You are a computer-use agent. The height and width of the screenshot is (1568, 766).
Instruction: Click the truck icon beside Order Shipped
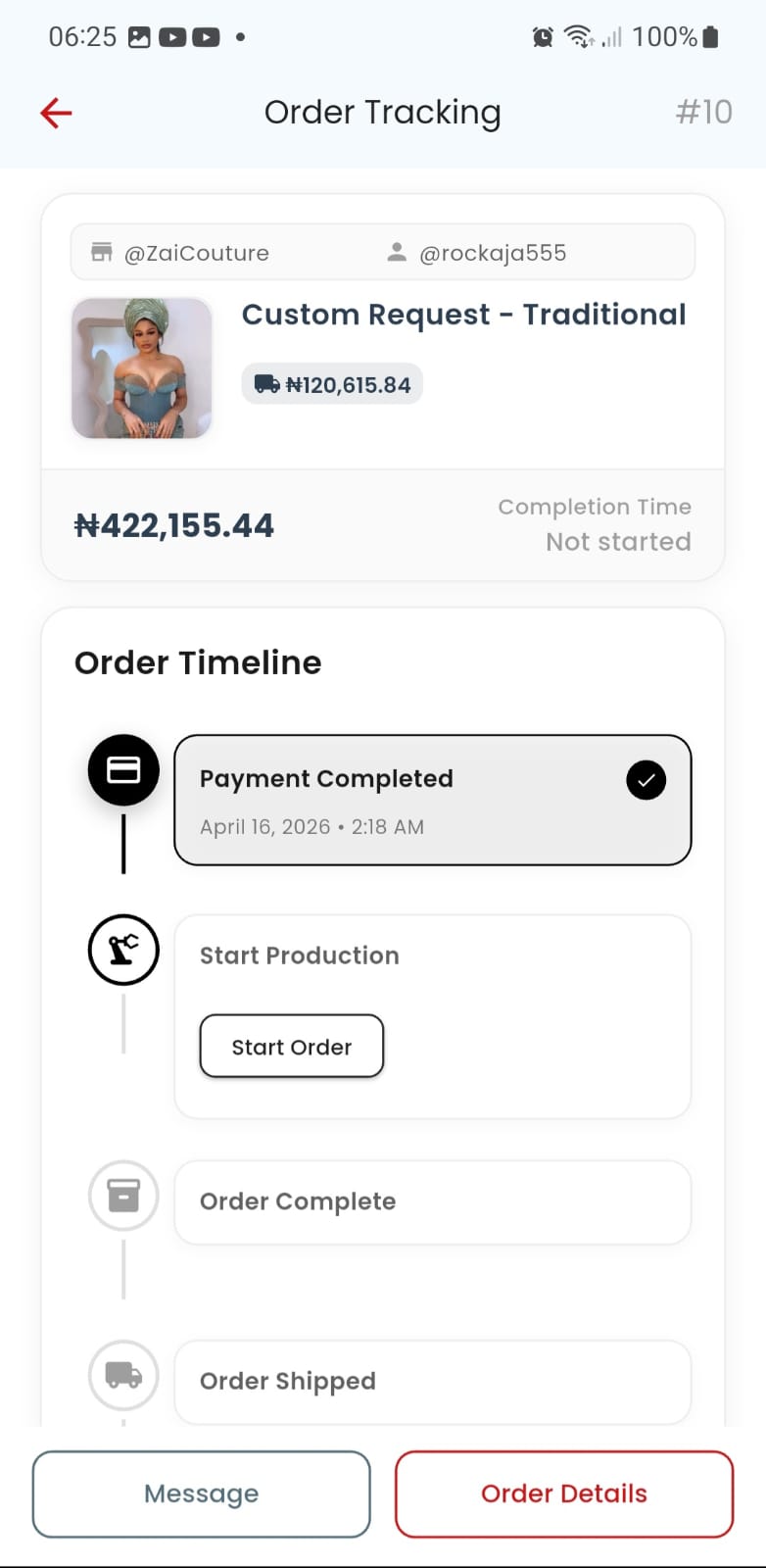(x=122, y=1376)
